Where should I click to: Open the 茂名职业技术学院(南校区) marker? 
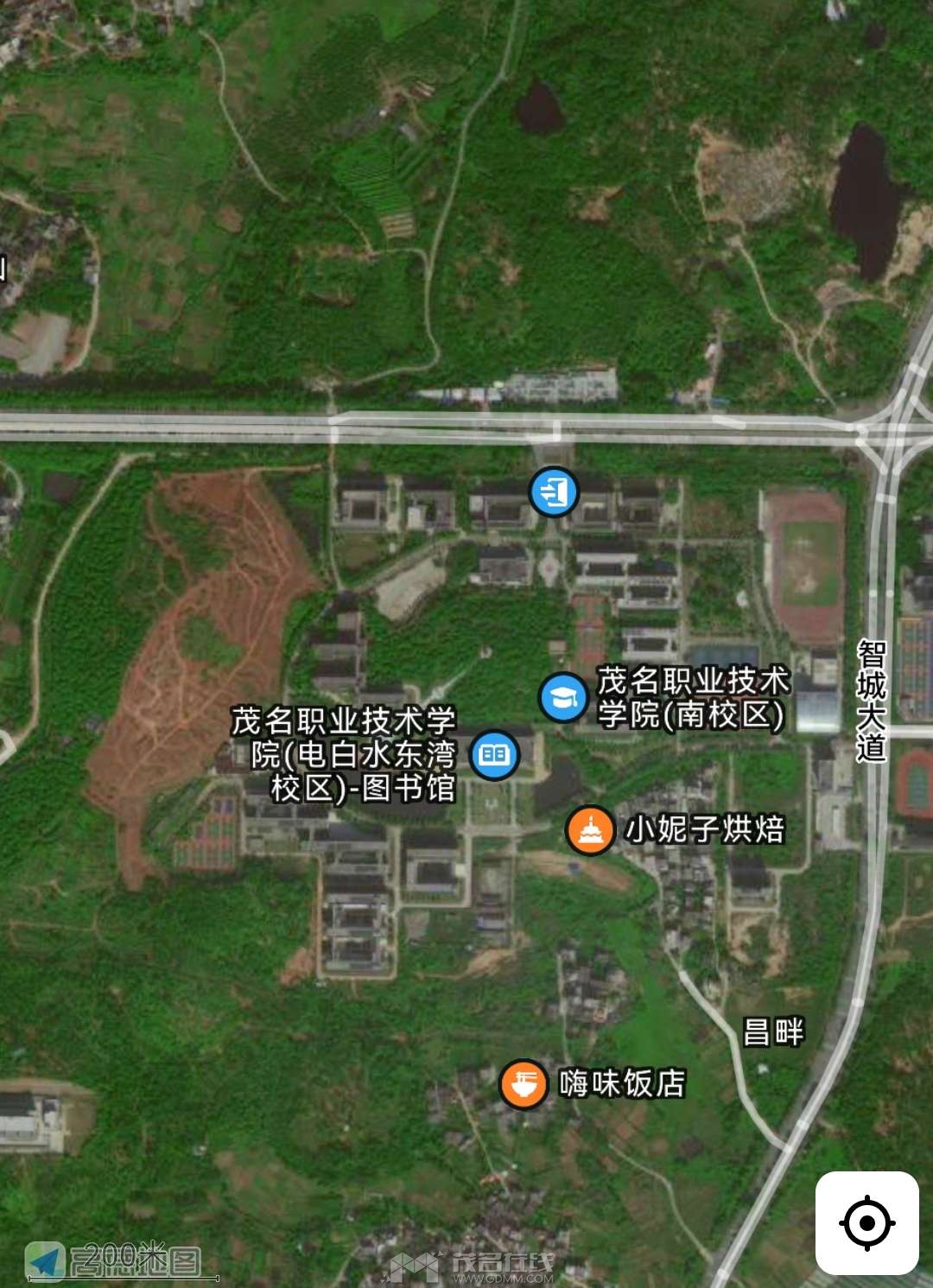[564, 697]
